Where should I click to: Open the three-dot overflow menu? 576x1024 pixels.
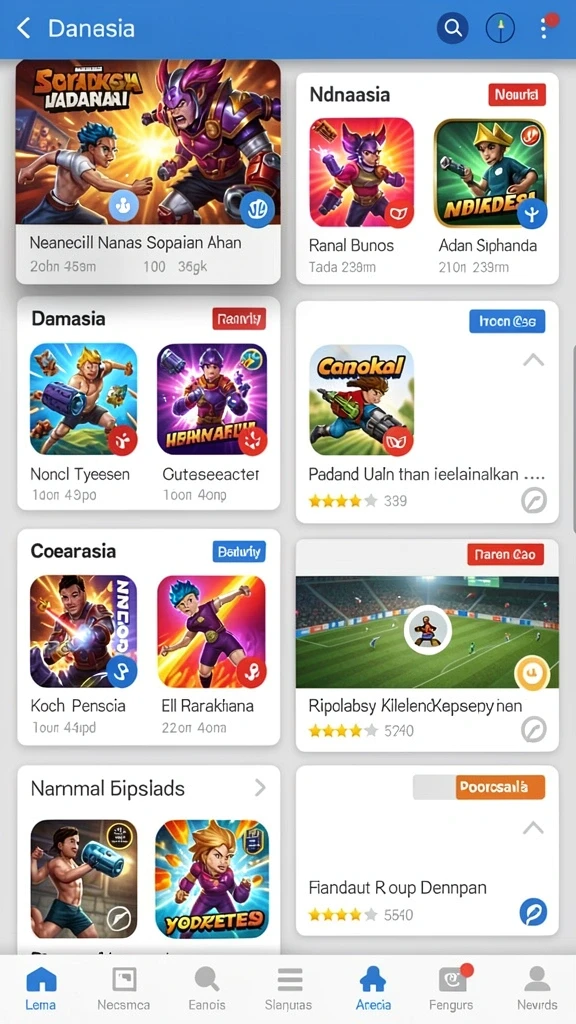click(544, 28)
